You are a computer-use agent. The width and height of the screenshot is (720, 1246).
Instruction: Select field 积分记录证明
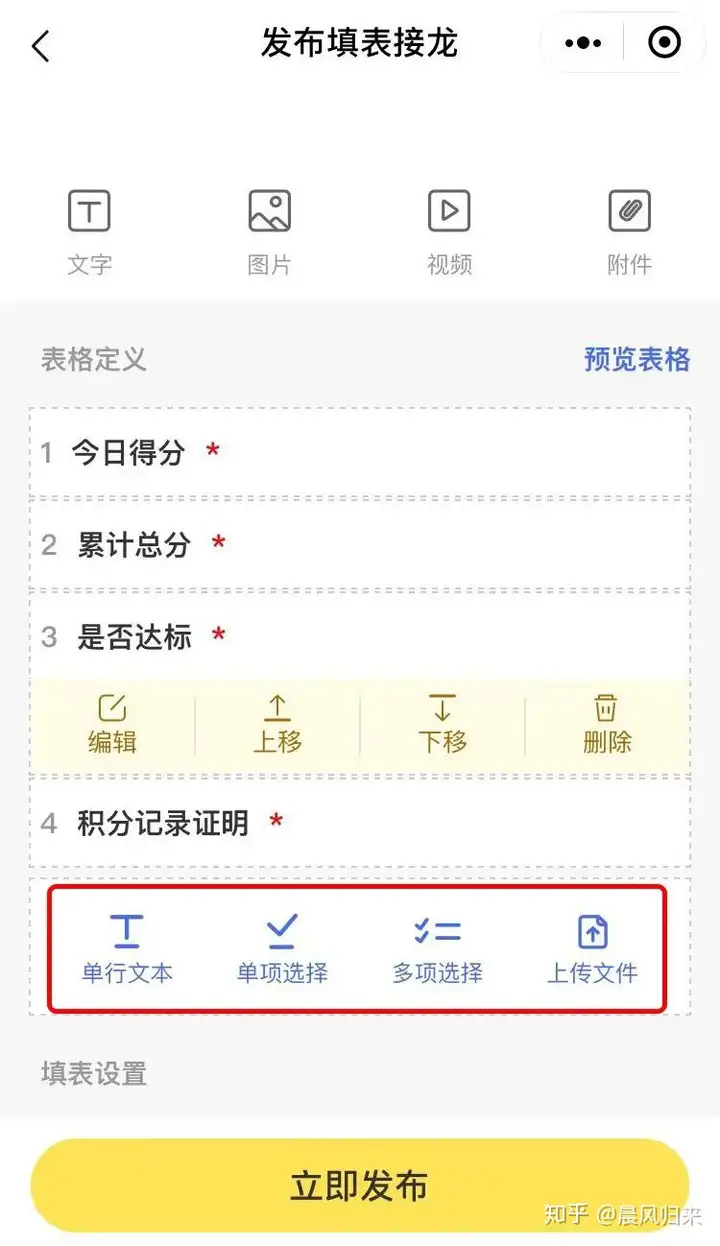162,824
